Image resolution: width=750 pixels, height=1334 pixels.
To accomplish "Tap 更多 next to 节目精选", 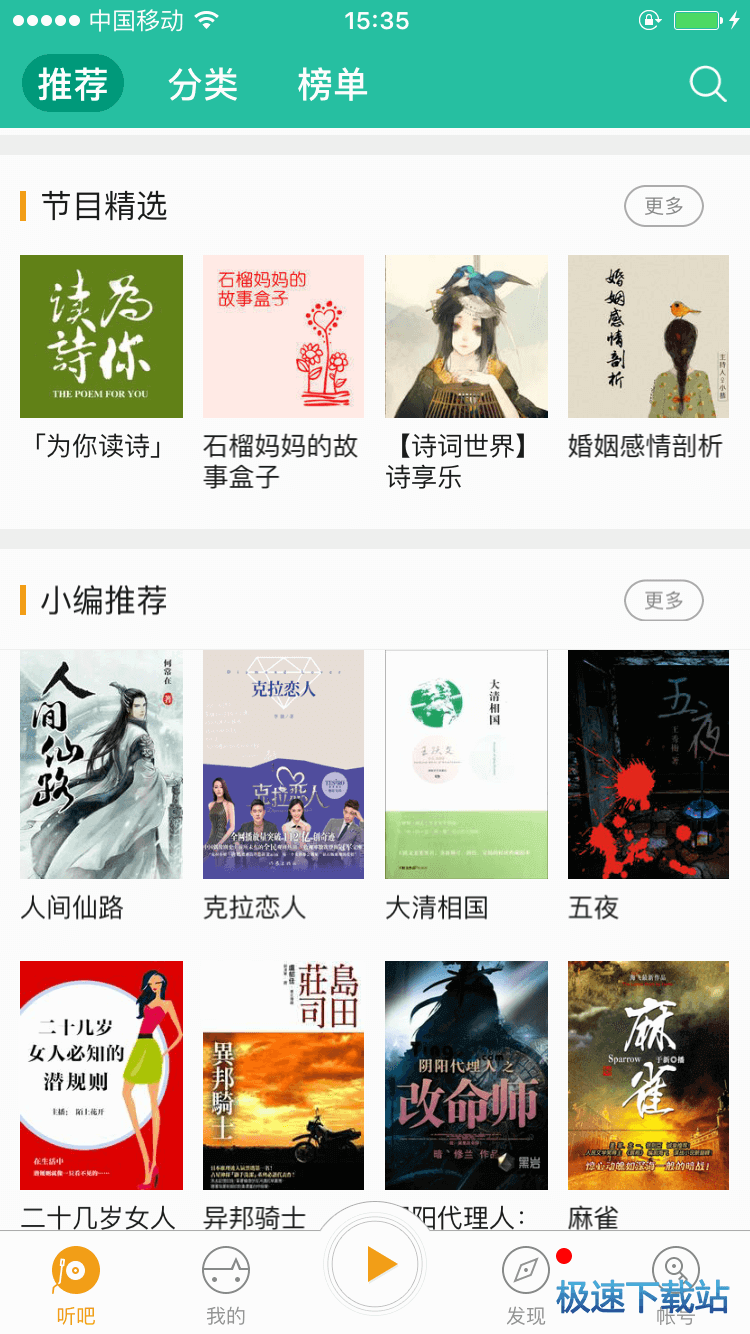I will tap(663, 206).
